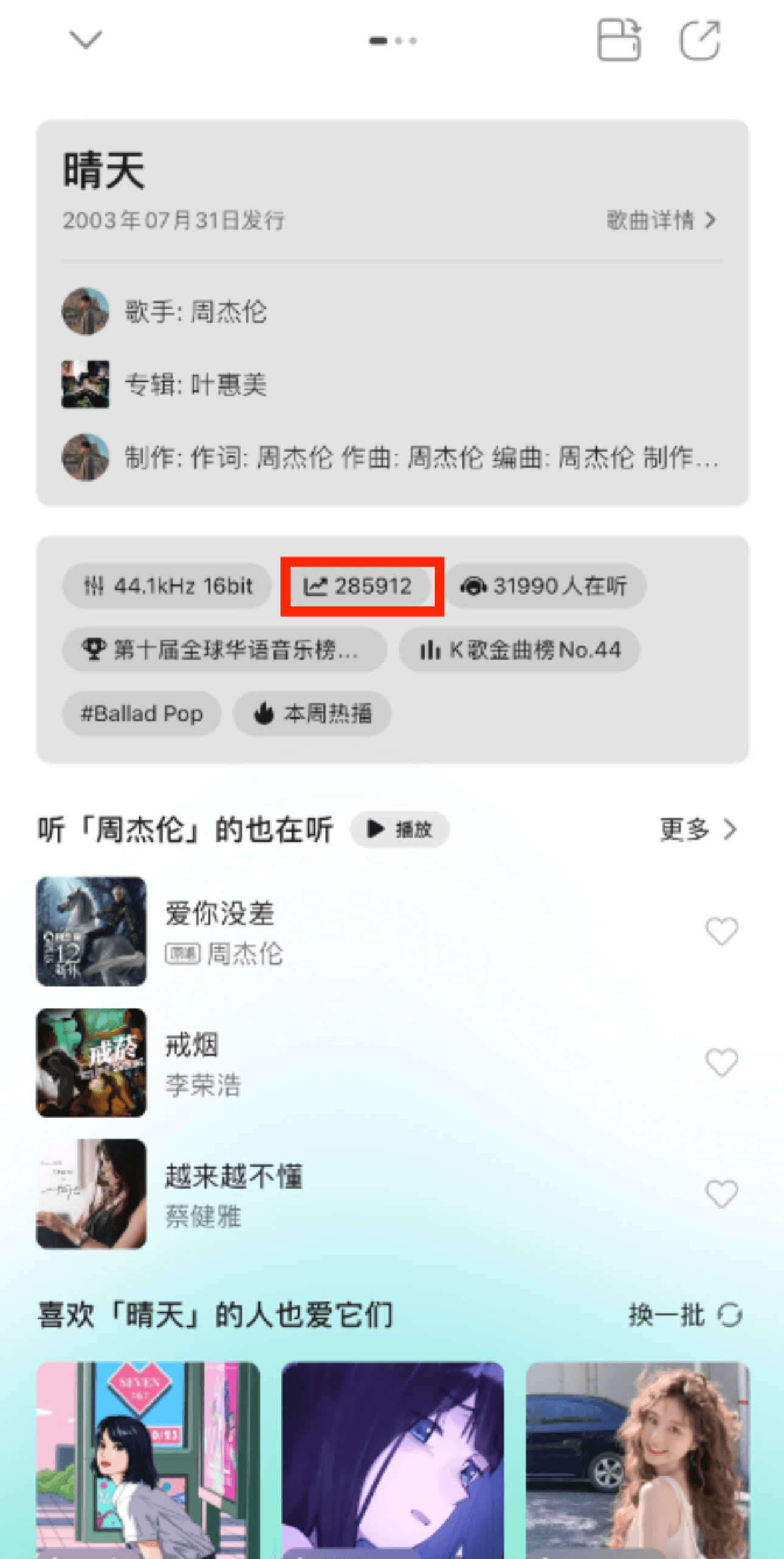Tap the device transfer icon beside share
Viewport: 784px width, 1559px height.
[619, 40]
